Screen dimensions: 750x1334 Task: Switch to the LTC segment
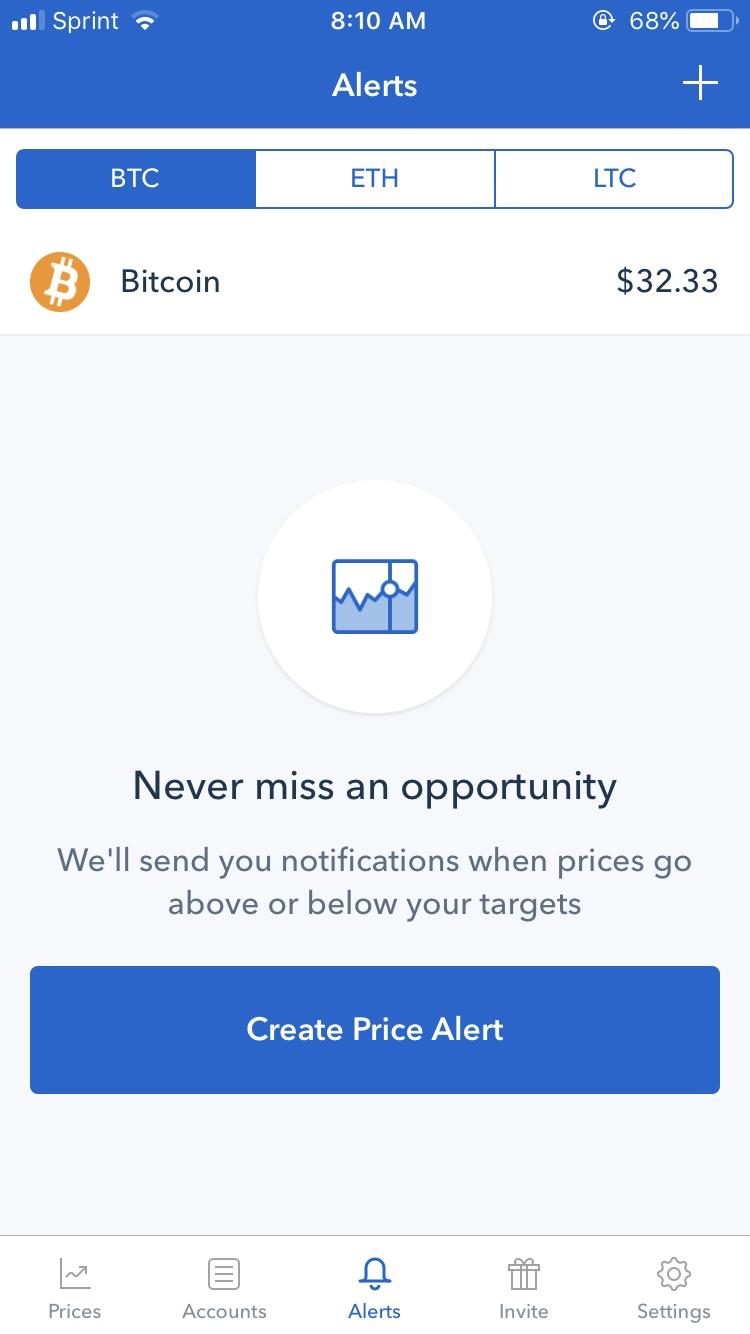click(x=614, y=179)
